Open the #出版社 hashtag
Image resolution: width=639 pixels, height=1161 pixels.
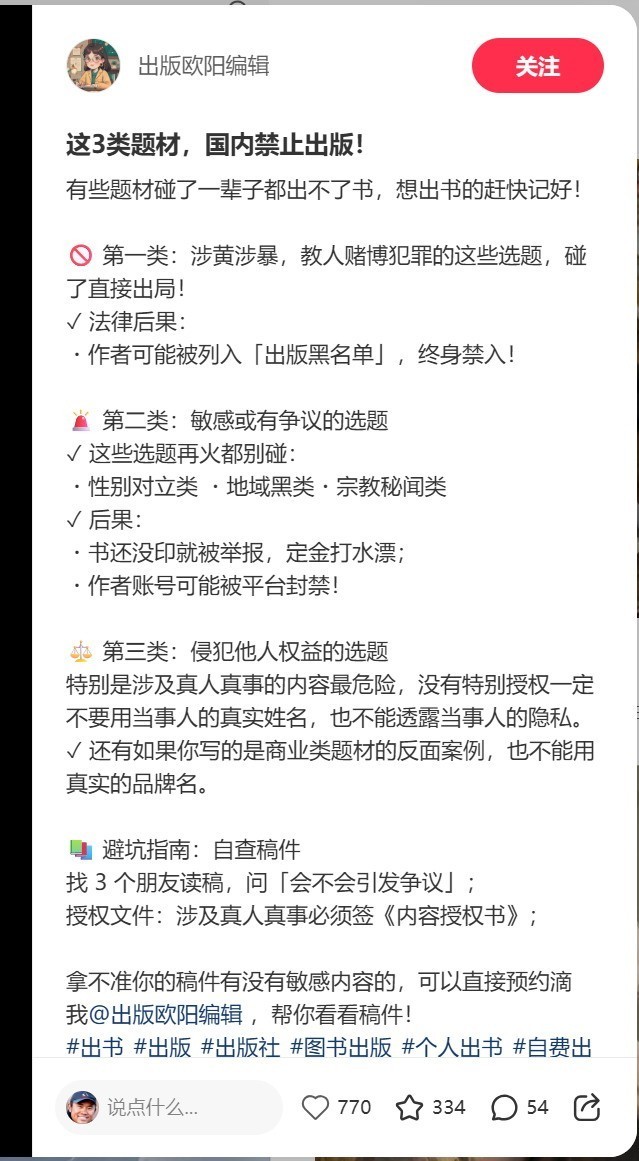click(x=240, y=1047)
